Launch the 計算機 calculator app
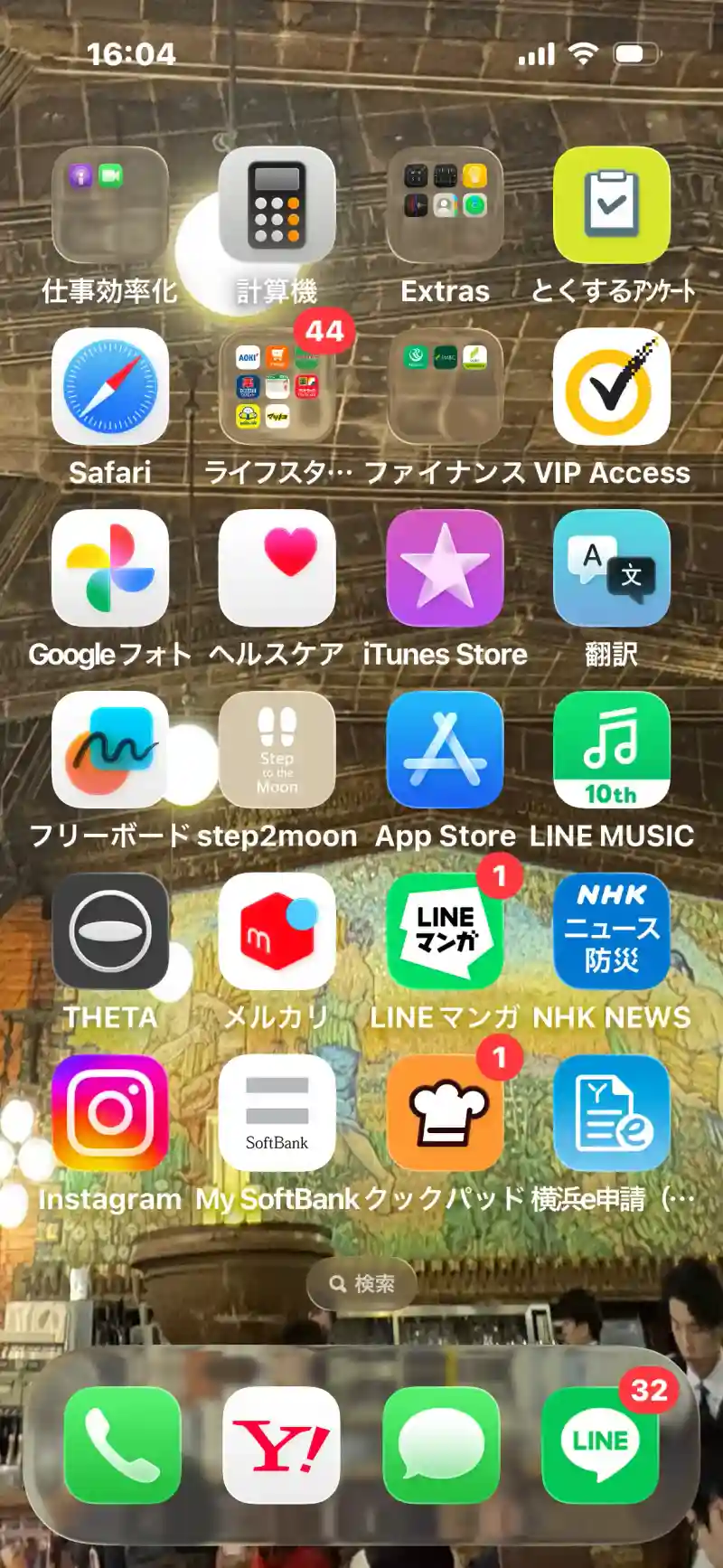 tap(277, 205)
